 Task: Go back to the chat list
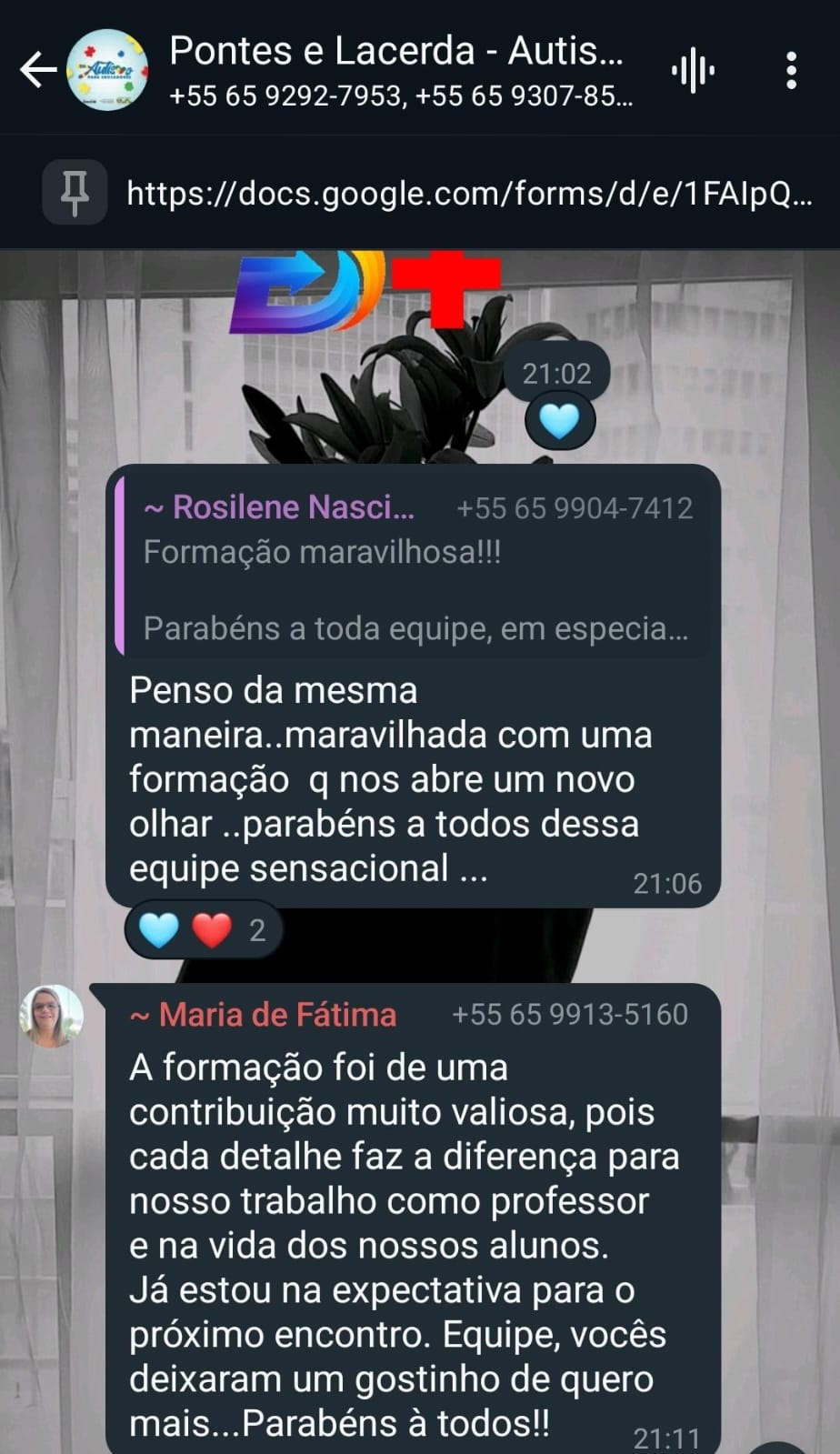point(37,70)
